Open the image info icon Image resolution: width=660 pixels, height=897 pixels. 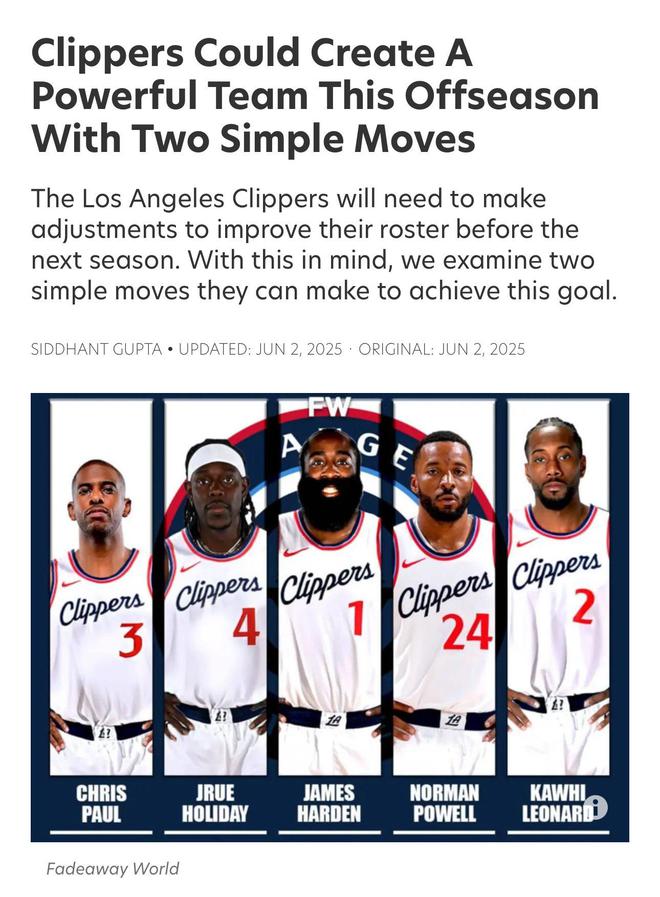point(595,807)
